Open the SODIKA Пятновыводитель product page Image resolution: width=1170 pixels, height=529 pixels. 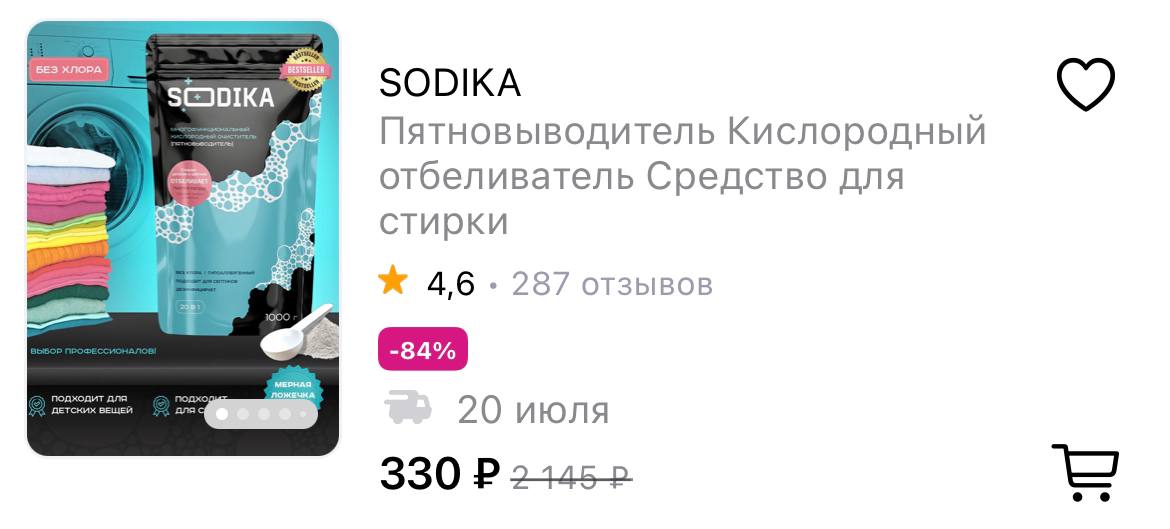click(681, 176)
